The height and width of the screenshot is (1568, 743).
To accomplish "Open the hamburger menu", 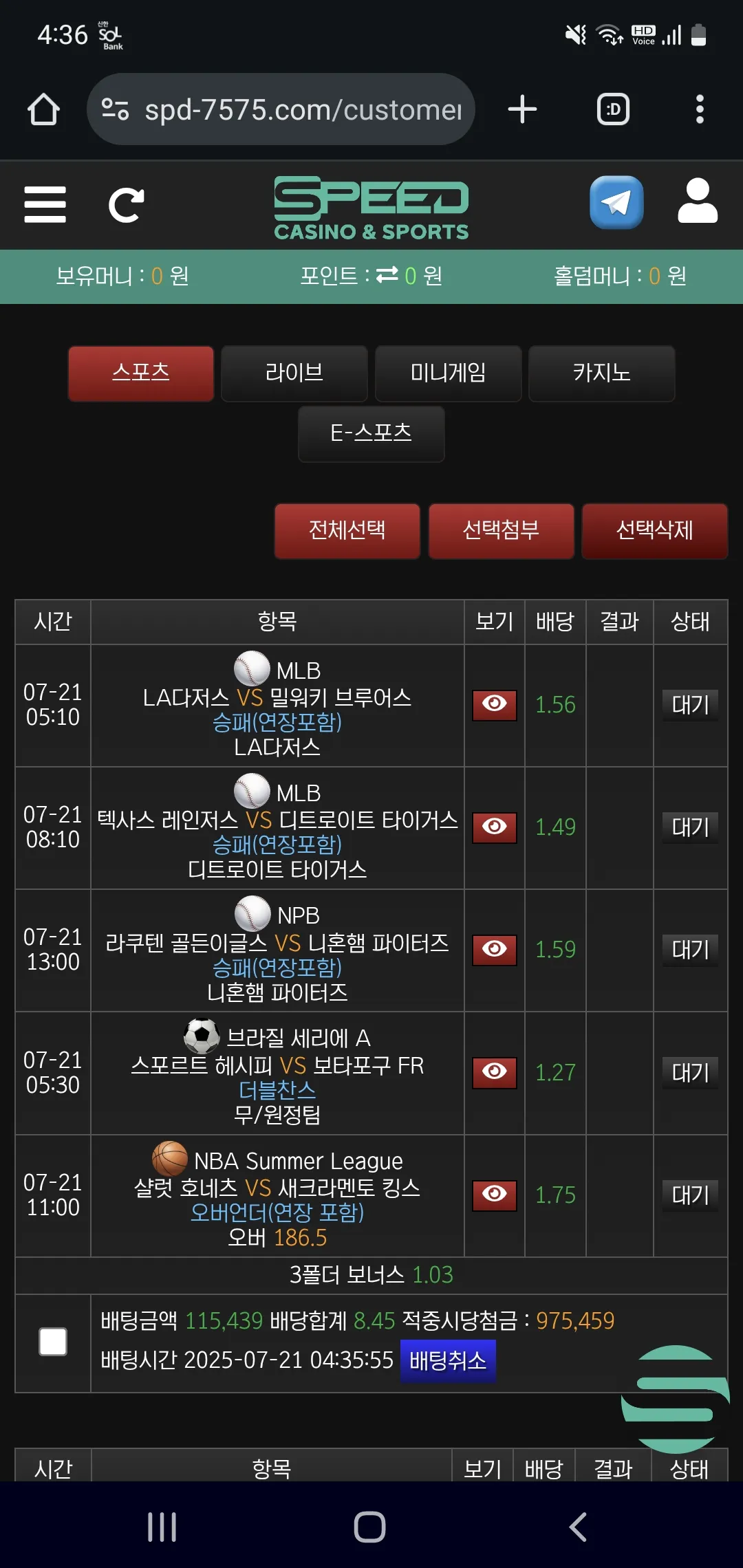I will pyautogui.click(x=45, y=204).
